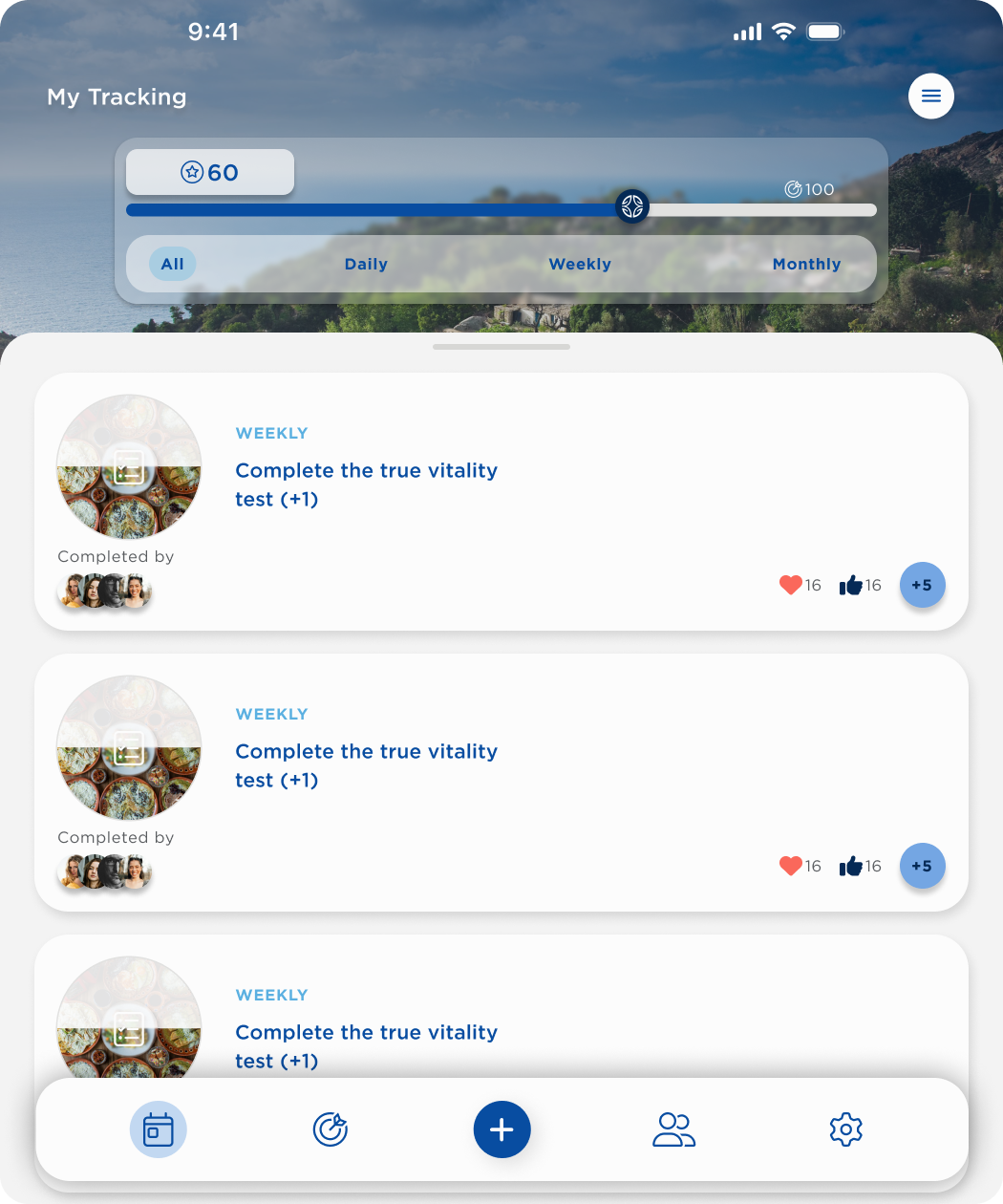Thumbs up the first vitality test card
The width and height of the screenshot is (1003, 1204).
[x=850, y=585]
